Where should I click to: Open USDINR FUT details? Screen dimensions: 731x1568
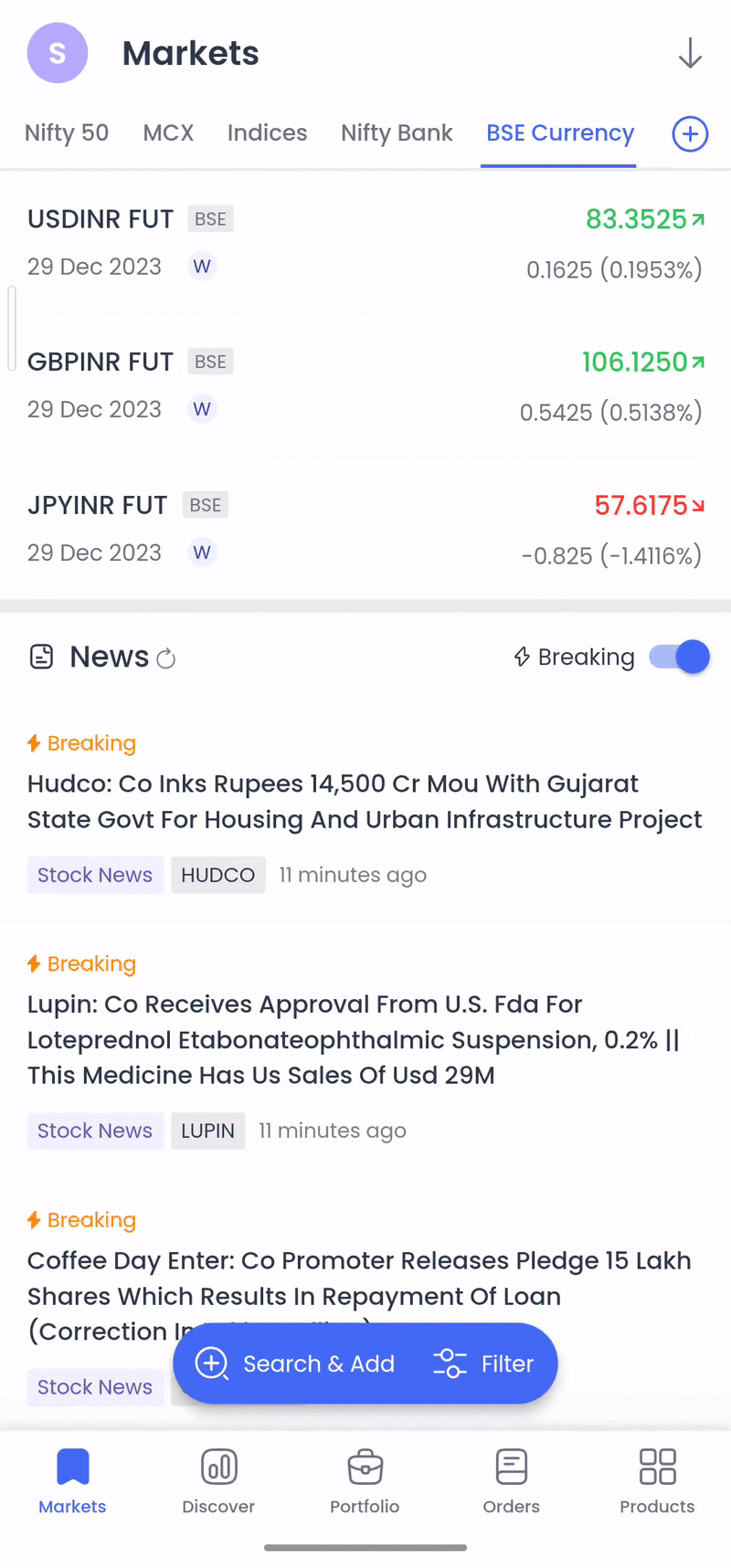101,219
